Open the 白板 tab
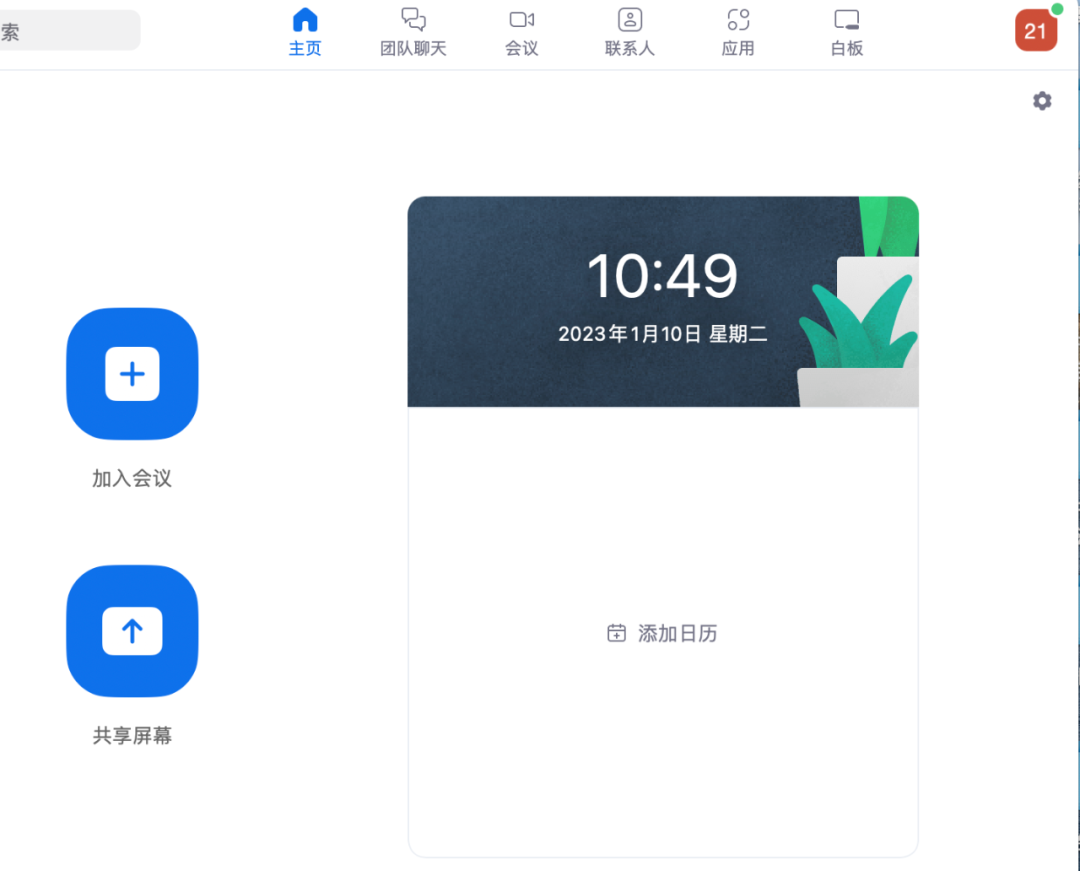The image size is (1080, 871). pyautogui.click(x=847, y=32)
